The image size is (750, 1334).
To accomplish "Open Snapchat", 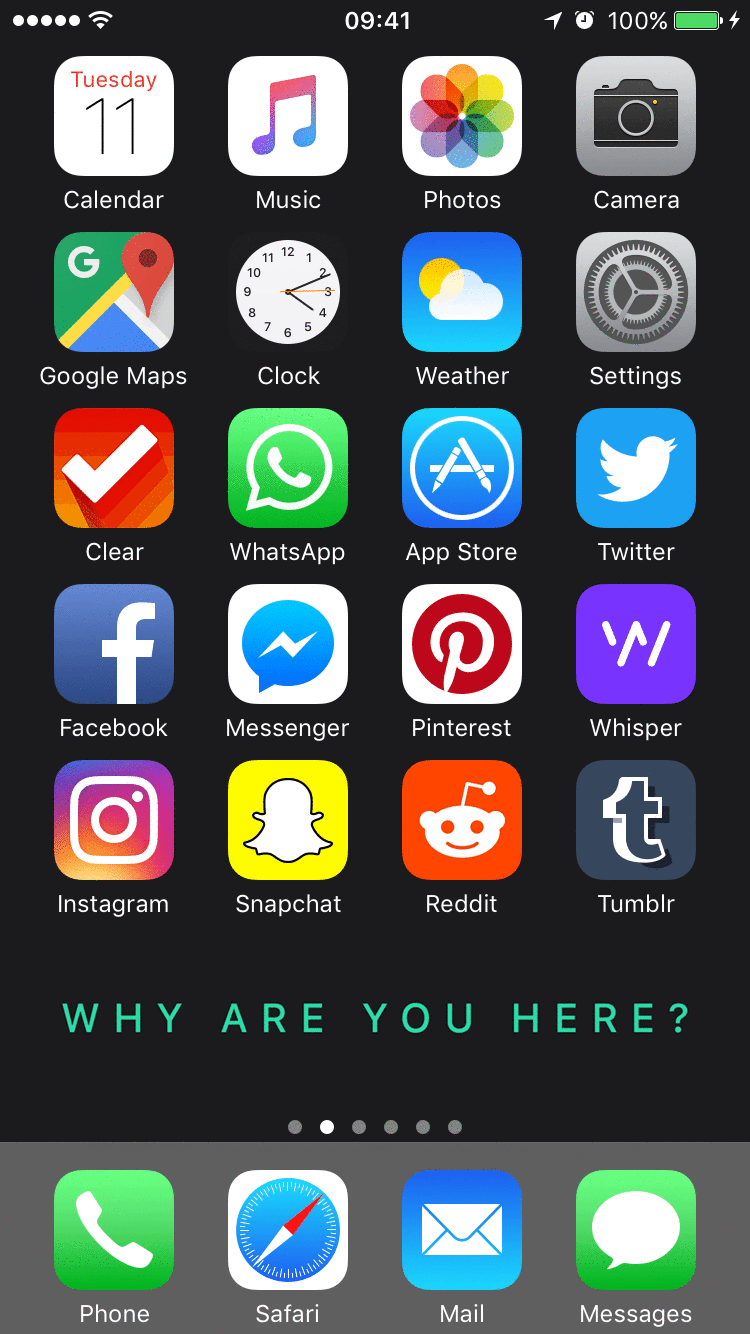I will (288, 820).
